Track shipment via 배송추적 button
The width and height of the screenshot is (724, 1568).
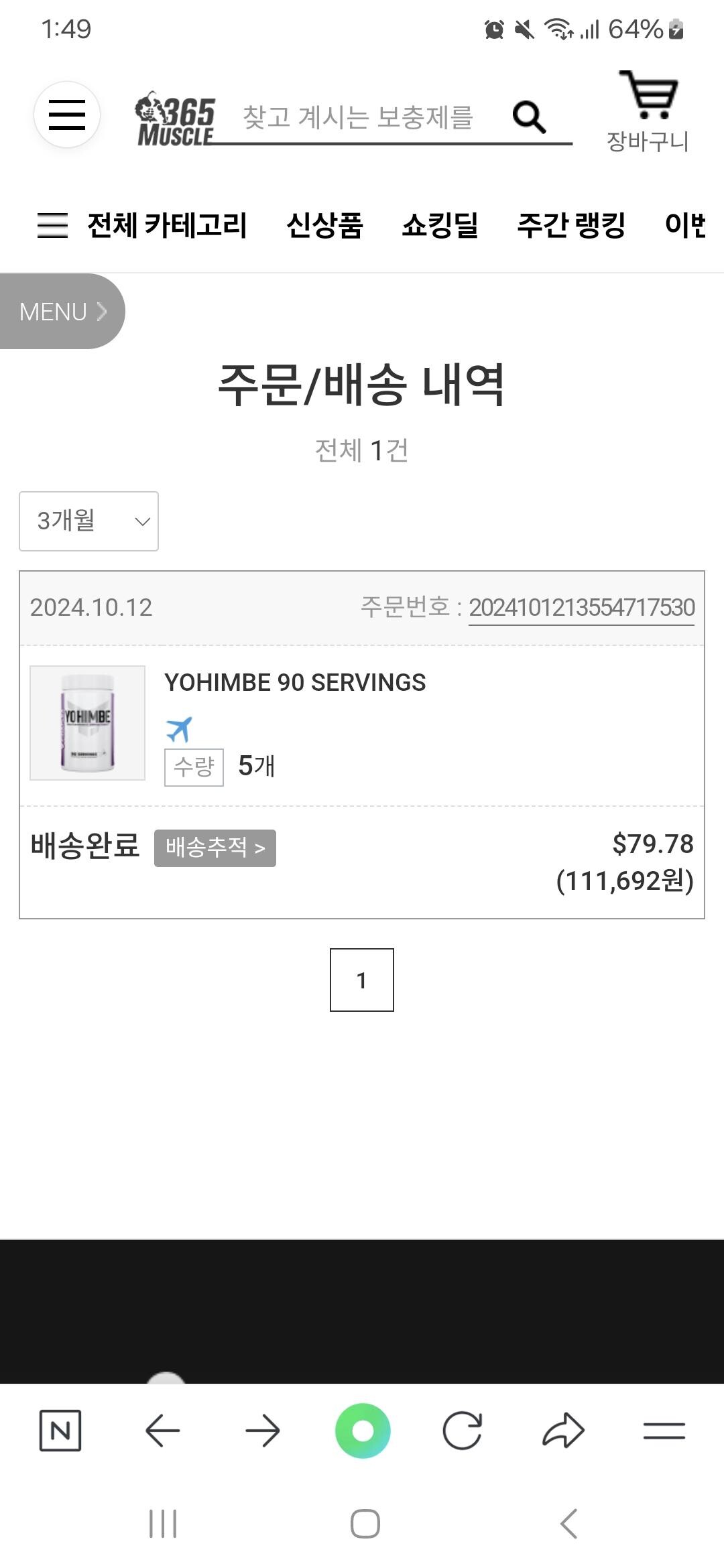pyautogui.click(x=215, y=848)
